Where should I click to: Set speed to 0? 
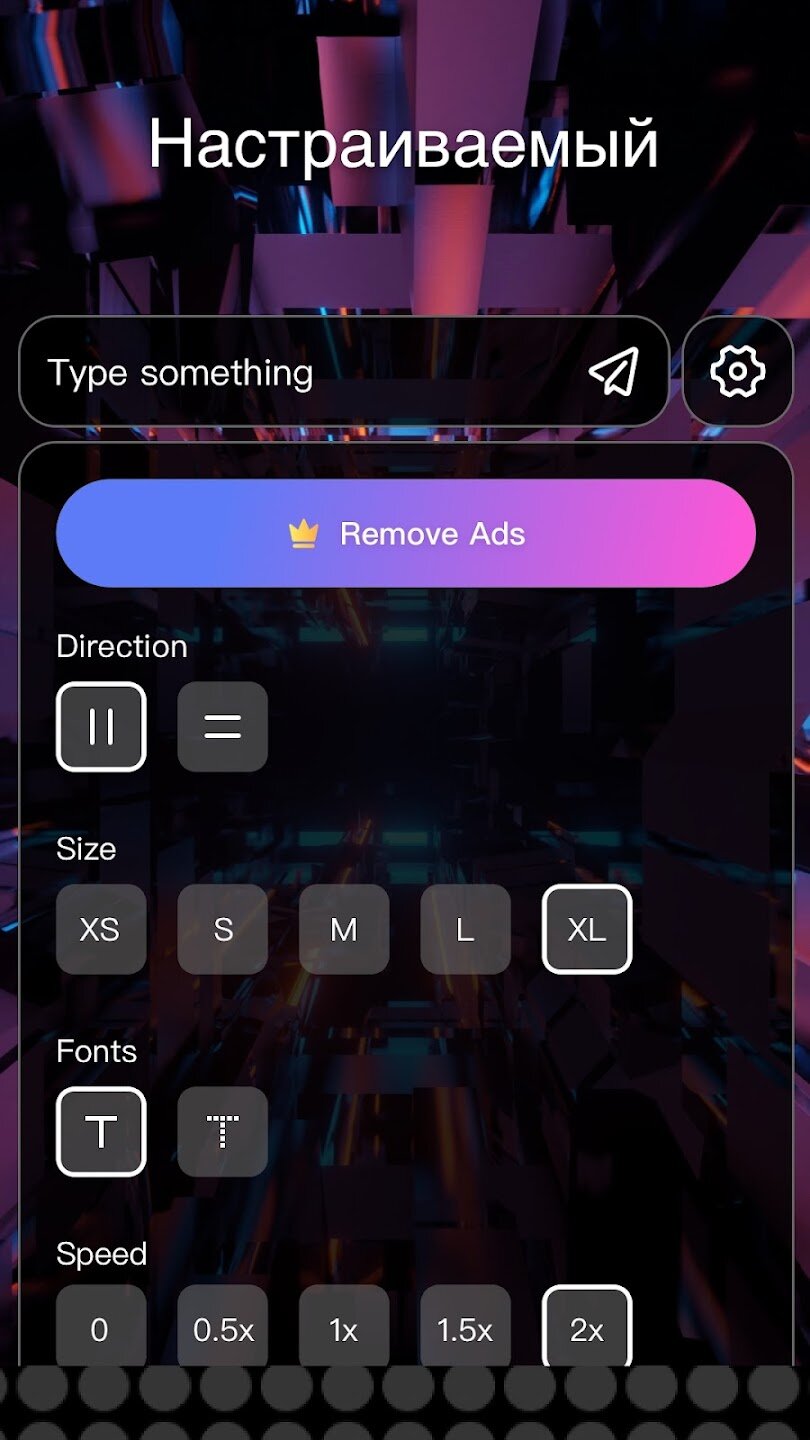[101, 1328]
